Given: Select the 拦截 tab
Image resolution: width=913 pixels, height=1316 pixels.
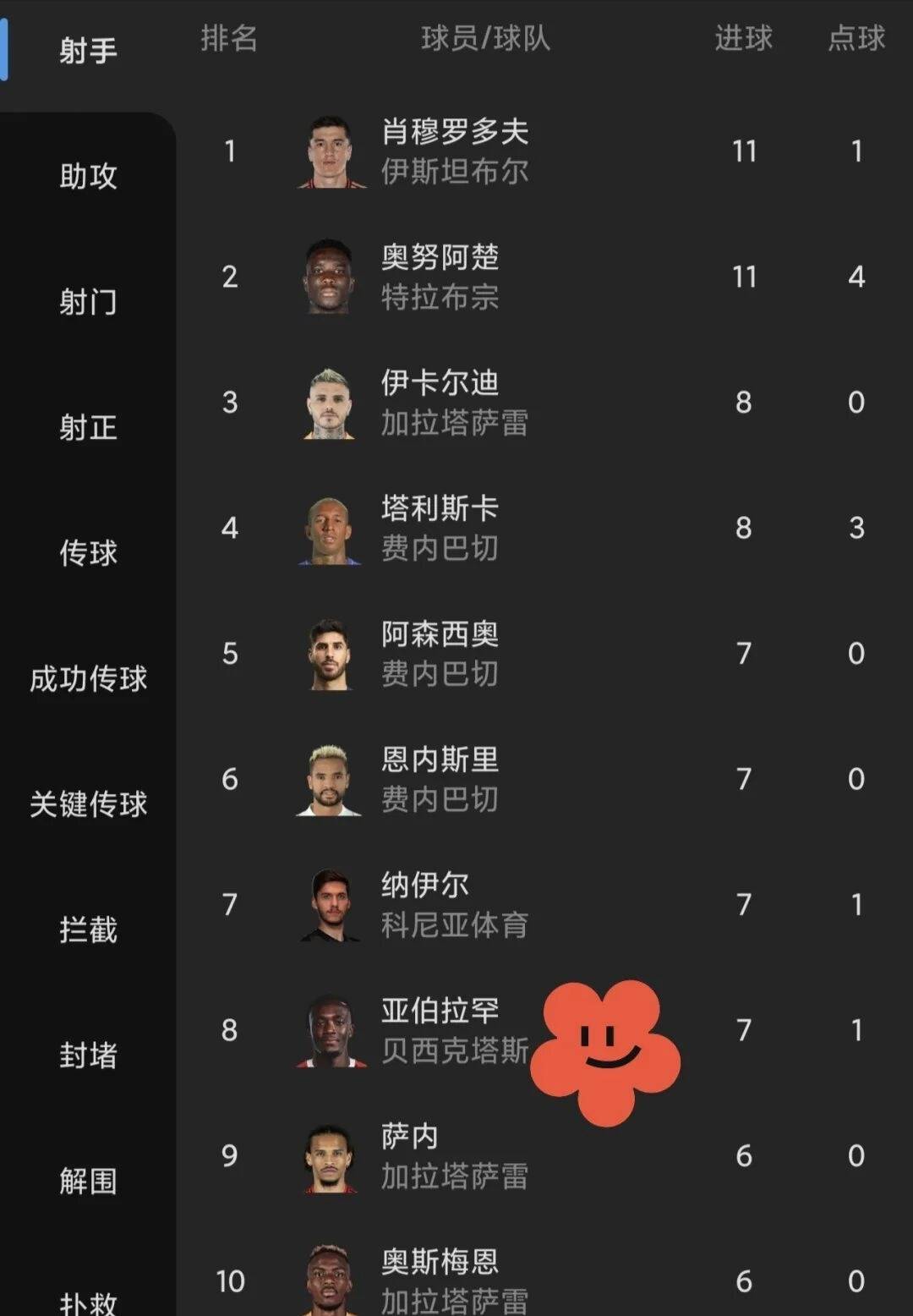Looking at the screenshot, I should 88,929.
